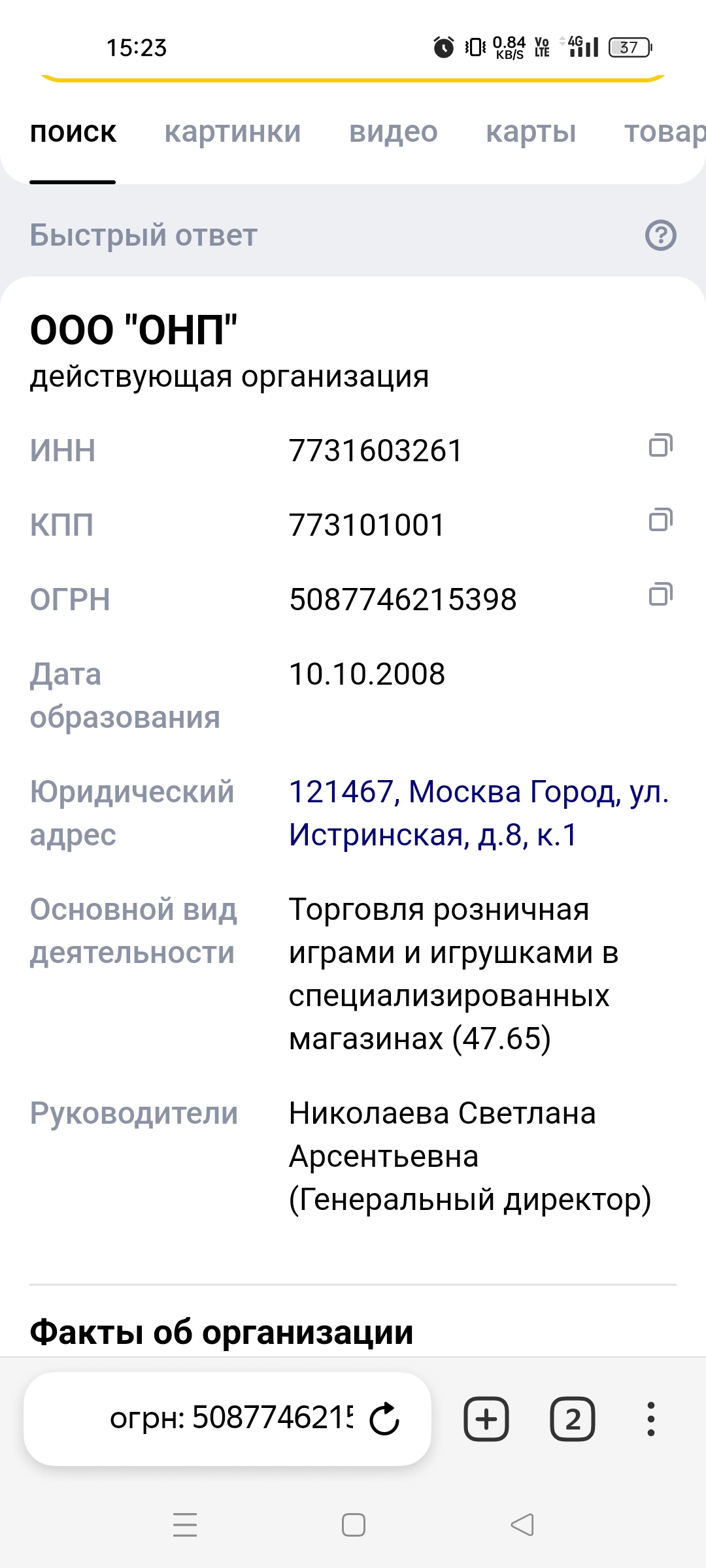Show the two open tabs
This screenshot has height=1568, width=706.
[x=573, y=1419]
